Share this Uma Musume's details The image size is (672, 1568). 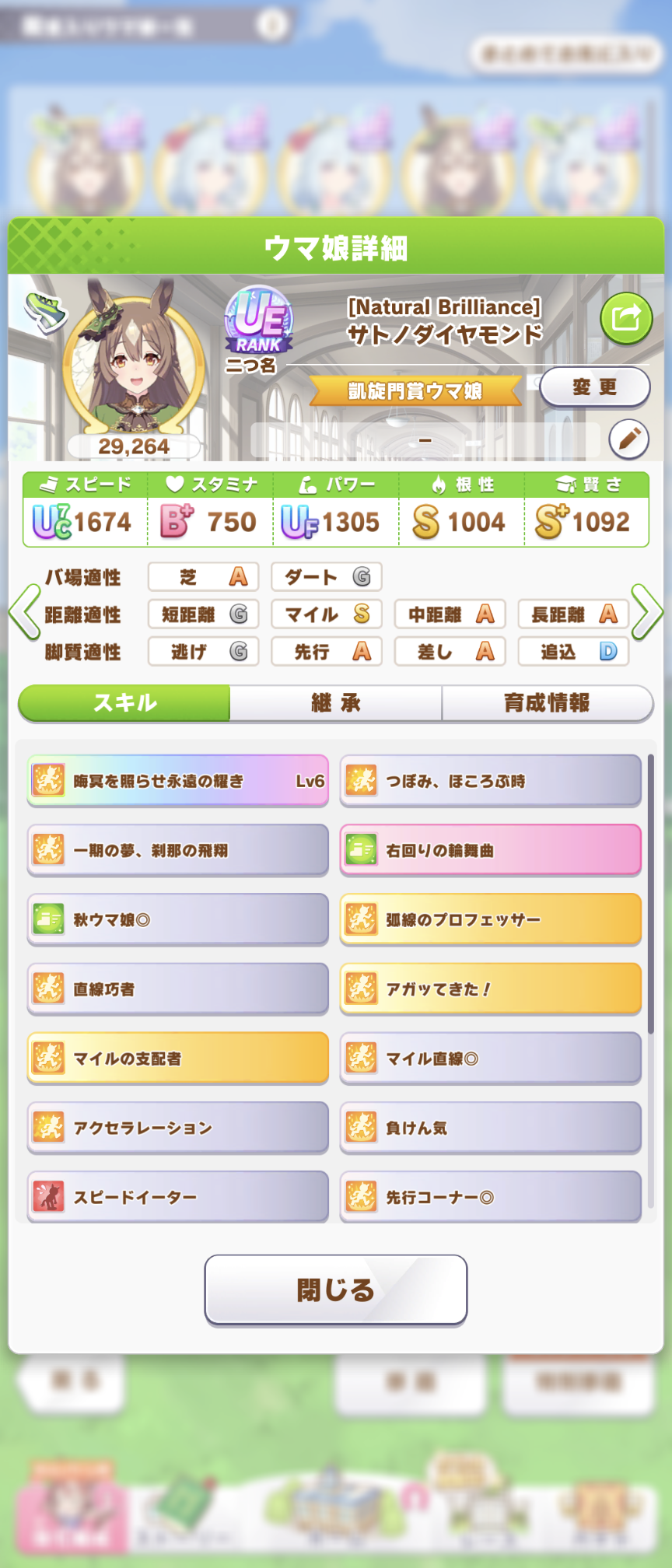pyautogui.click(x=625, y=318)
